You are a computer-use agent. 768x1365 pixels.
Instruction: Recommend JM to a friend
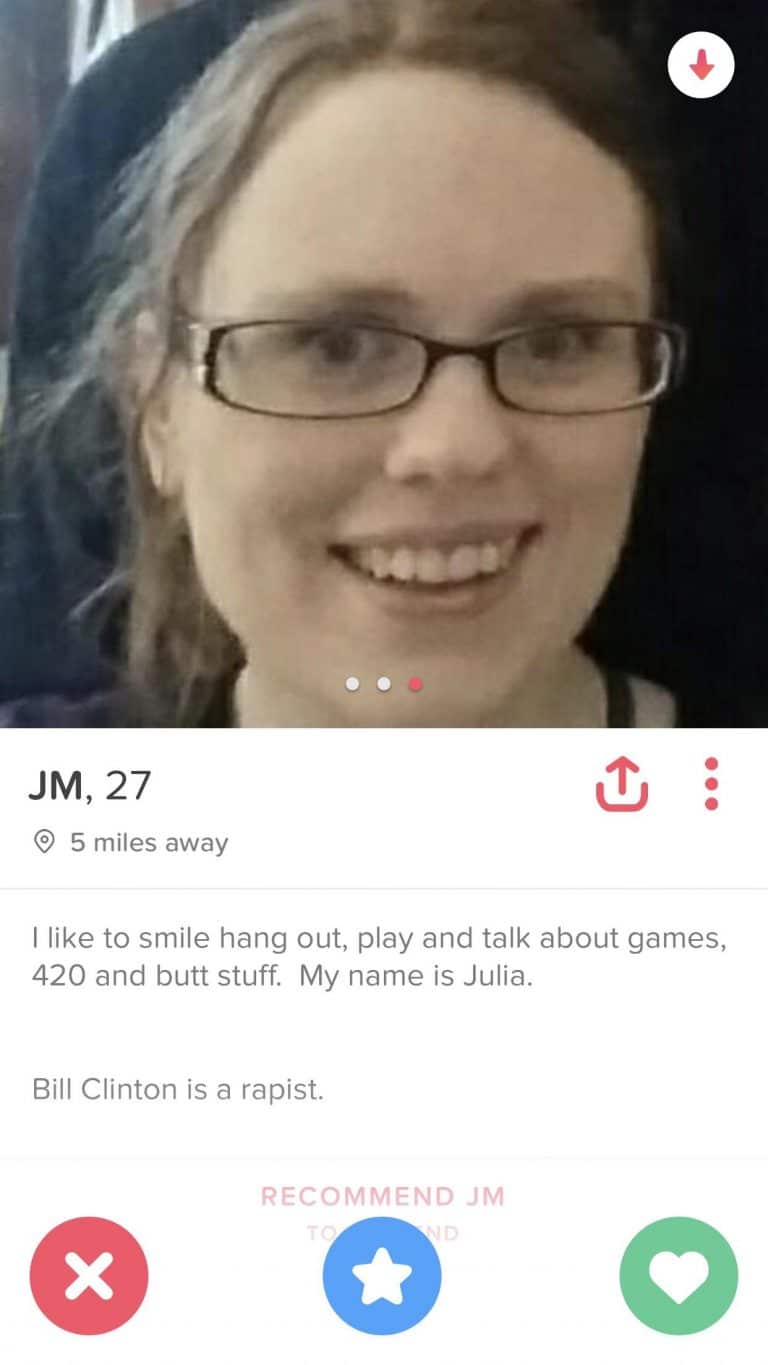click(x=383, y=1197)
